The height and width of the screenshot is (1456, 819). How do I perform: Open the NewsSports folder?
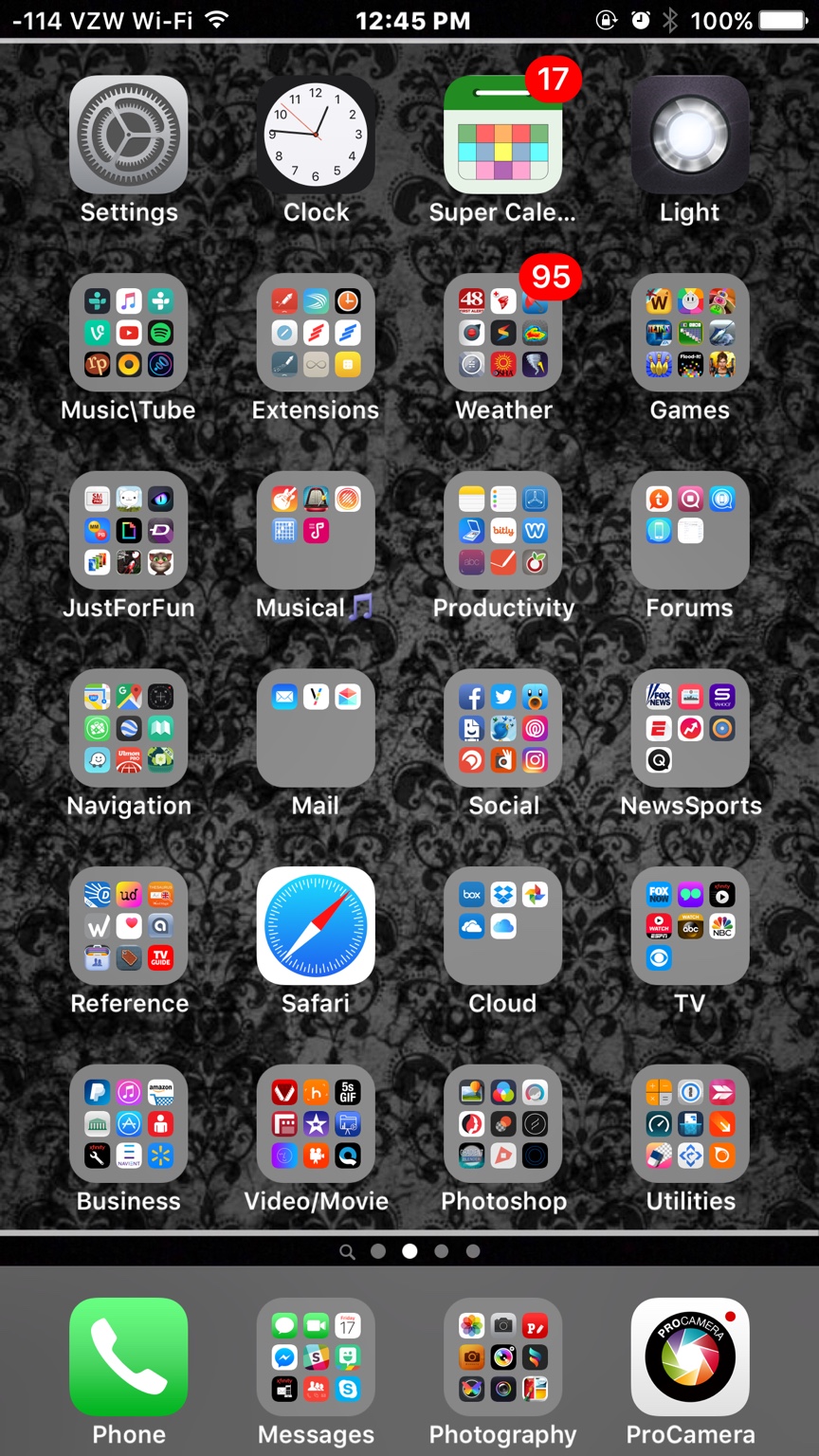(x=690, y=728)
